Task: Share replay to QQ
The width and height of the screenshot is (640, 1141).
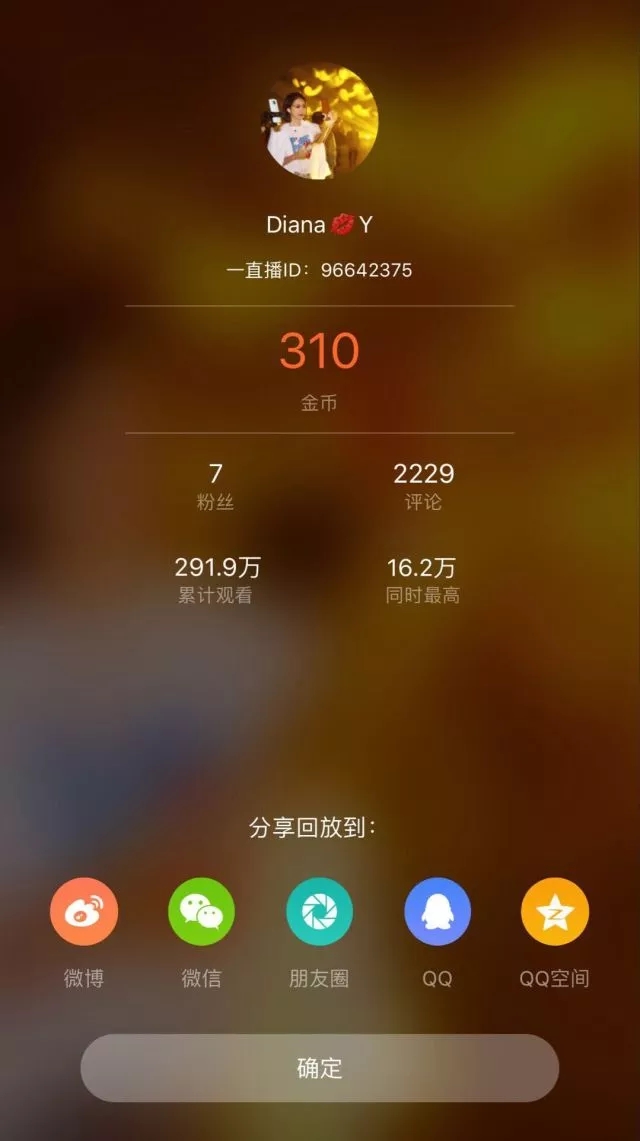Action: [437, 911]
